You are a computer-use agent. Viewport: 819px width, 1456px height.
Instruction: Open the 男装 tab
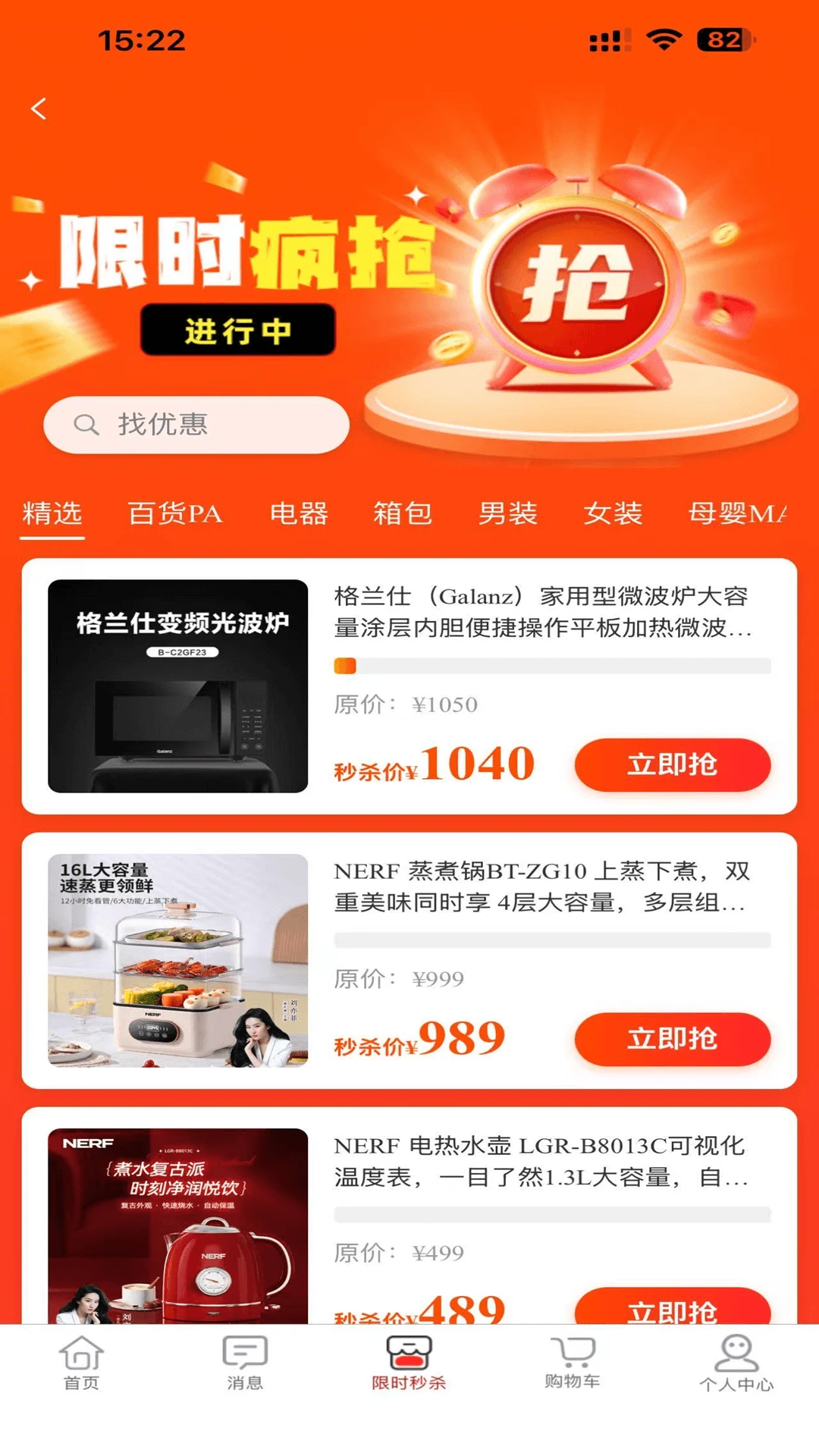coord(507,513)
